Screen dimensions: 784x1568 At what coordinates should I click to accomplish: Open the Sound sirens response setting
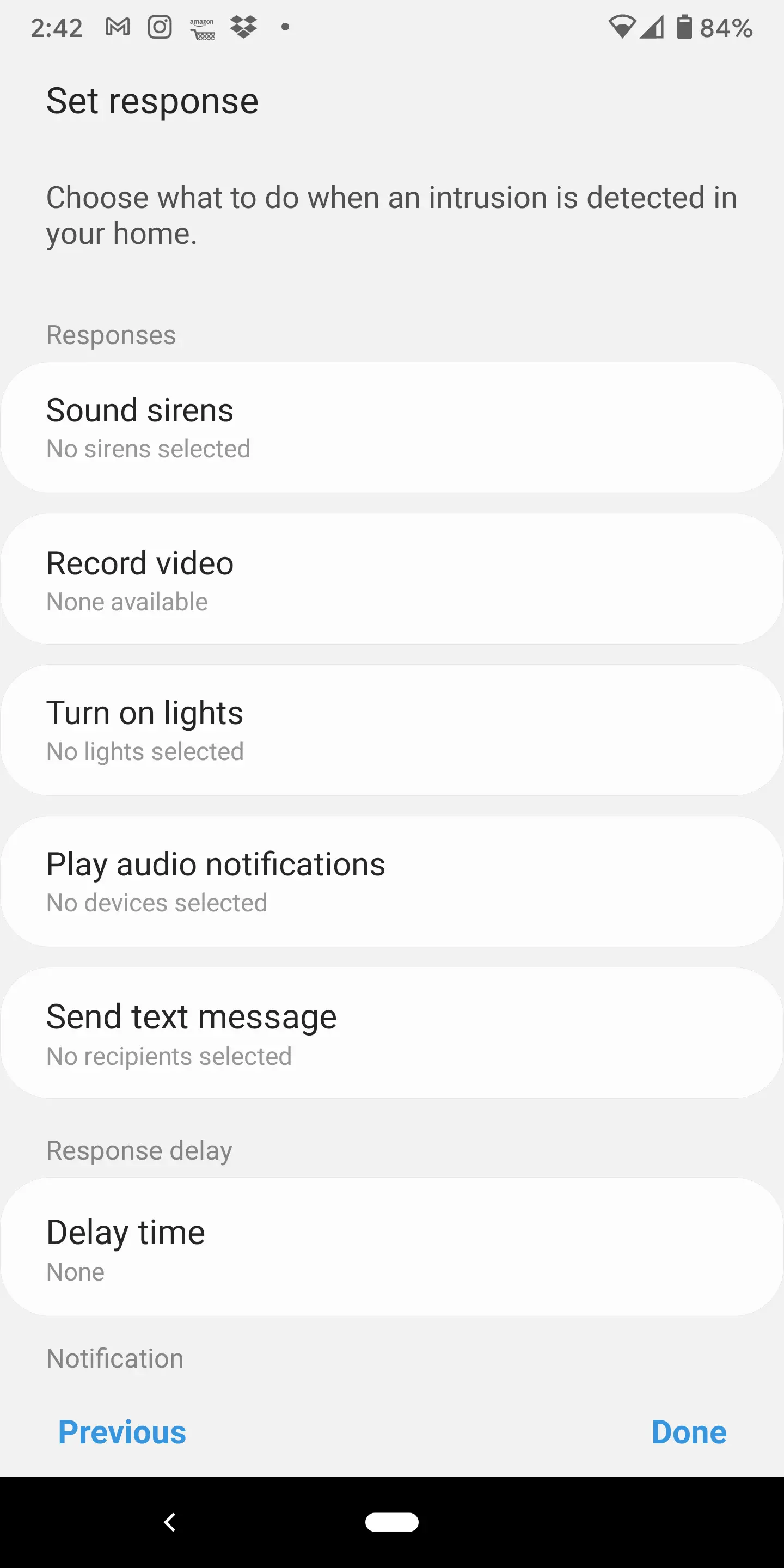pos(392,427)
